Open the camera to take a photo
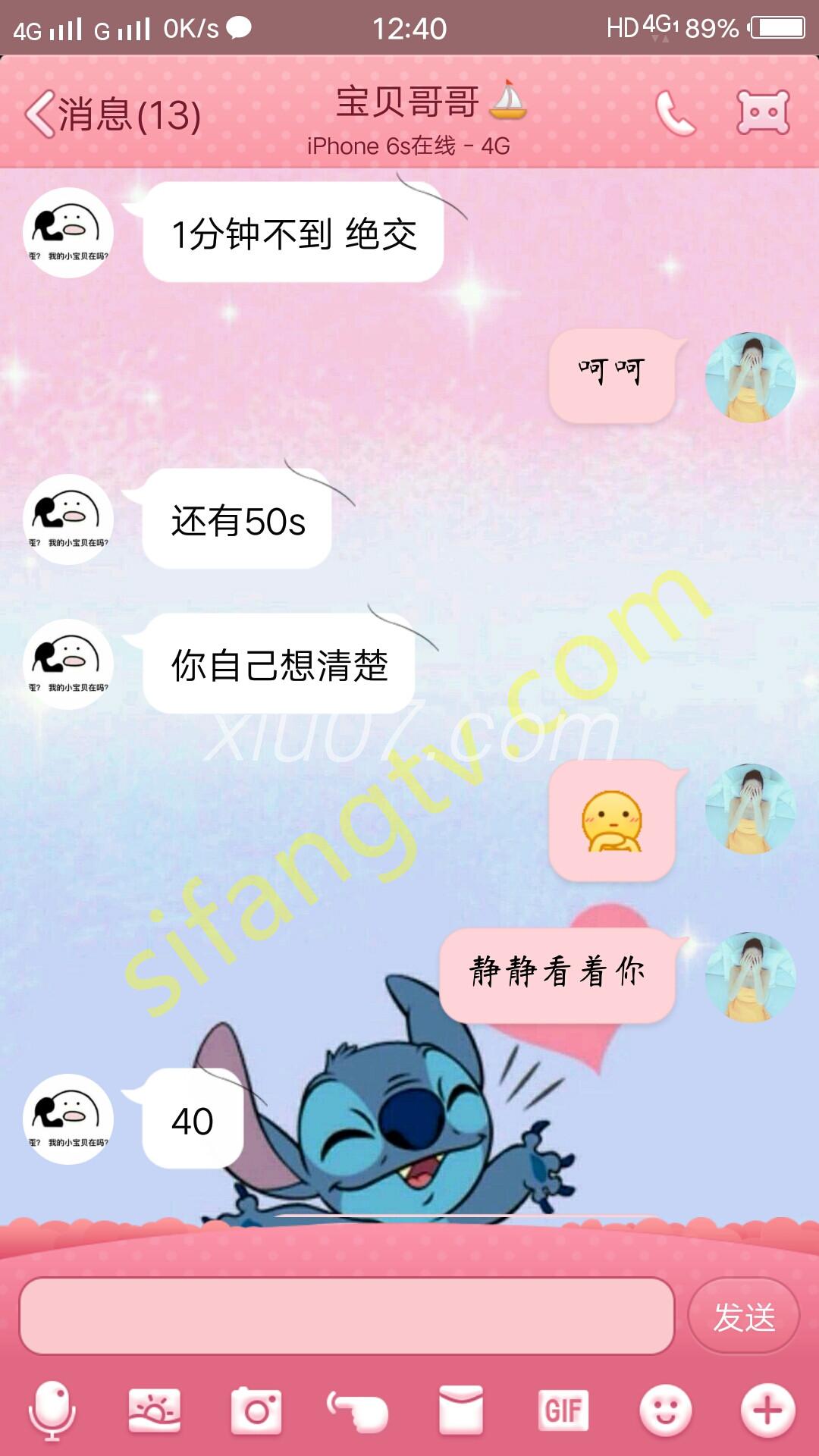The height and width of the screenshot is (1456, 819). (x=256, y=1410)
